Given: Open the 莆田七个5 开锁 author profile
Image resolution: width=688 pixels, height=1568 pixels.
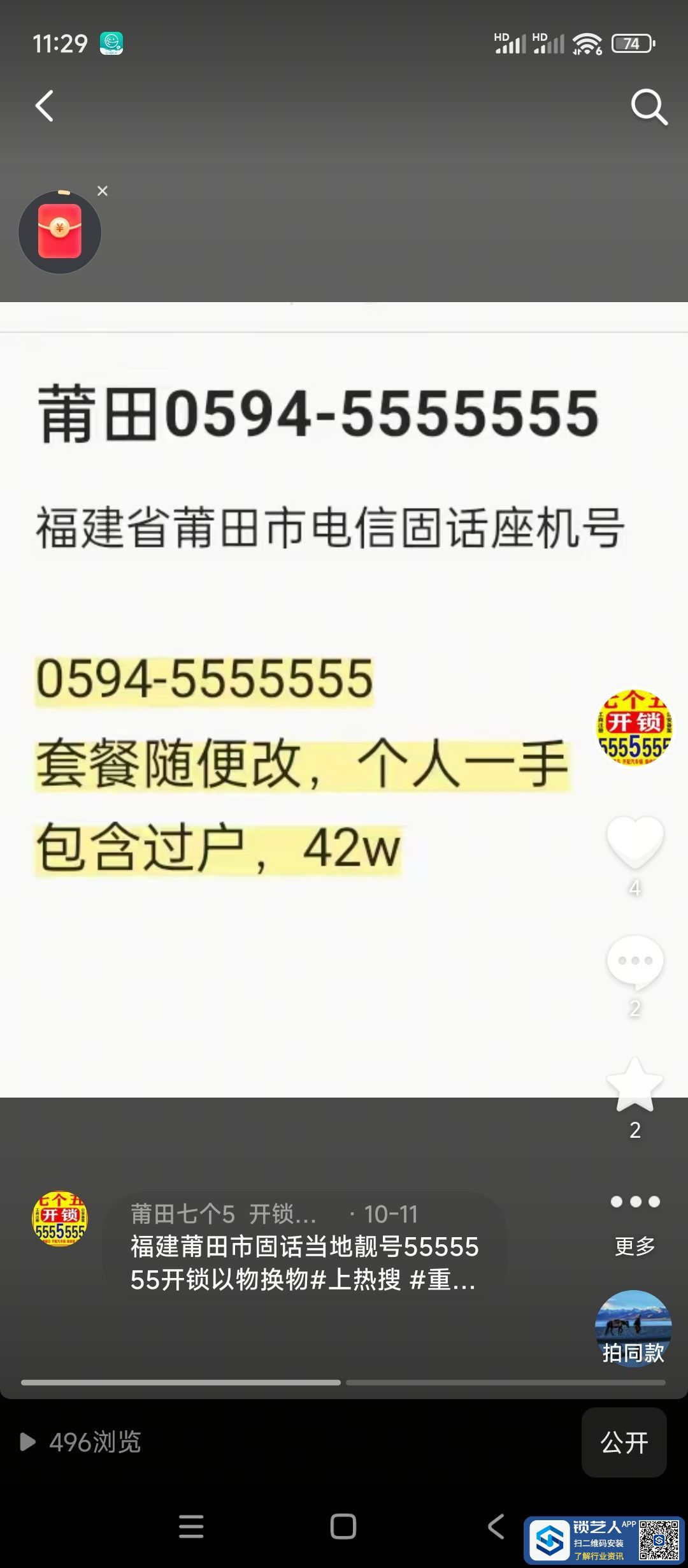Looking at the screenshot, I should (223, 1214).
